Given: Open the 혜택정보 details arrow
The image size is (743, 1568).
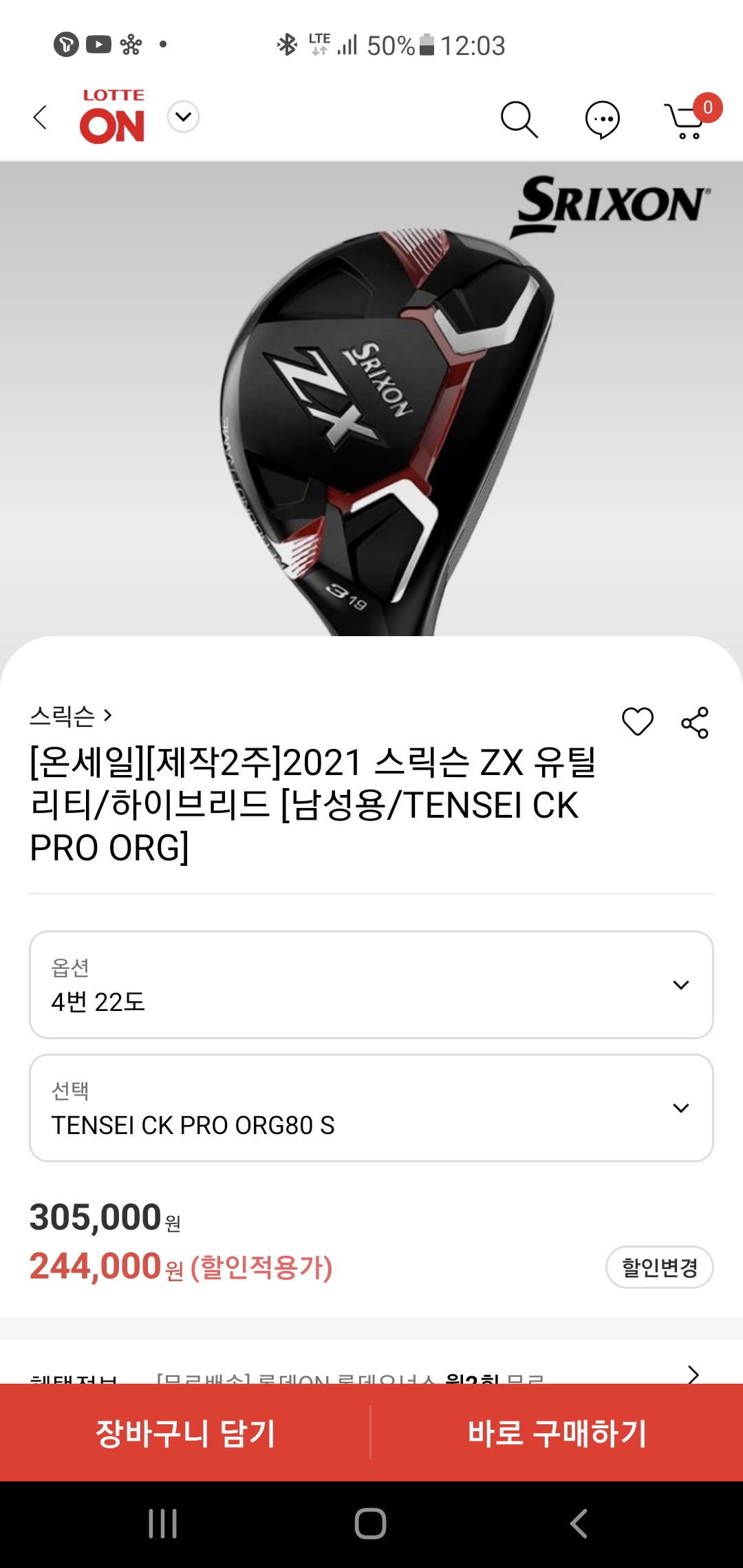Looking at the screenshot, I should [x=693, y=1374].
